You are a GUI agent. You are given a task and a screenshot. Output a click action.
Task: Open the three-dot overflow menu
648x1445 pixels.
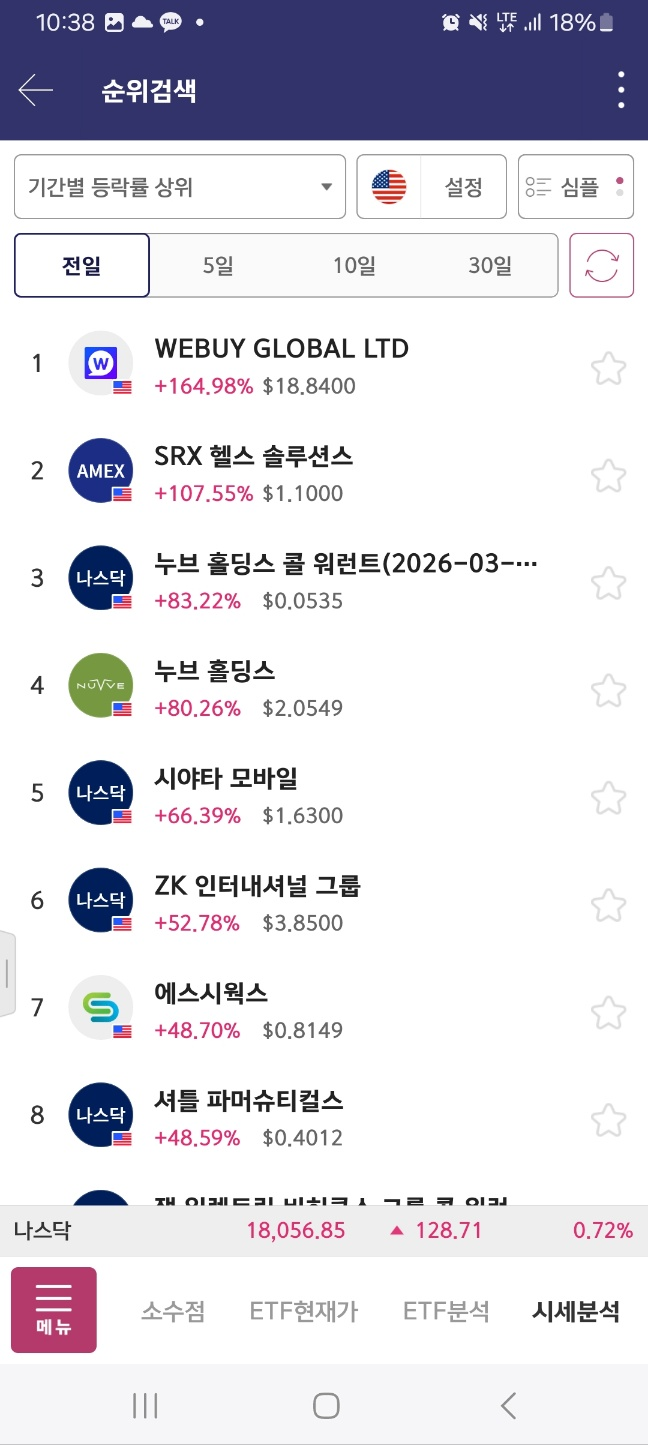(x=621, y=91)
